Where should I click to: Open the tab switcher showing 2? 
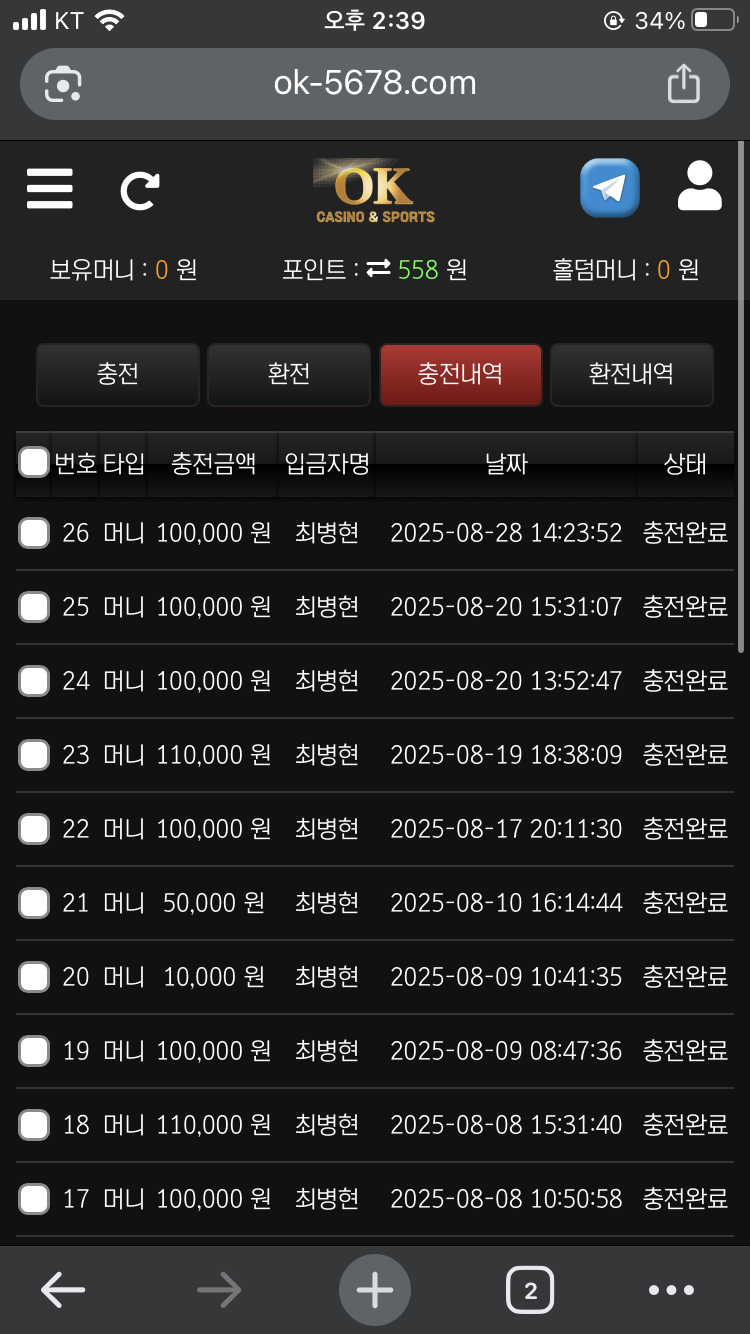tap(530, 1291)
